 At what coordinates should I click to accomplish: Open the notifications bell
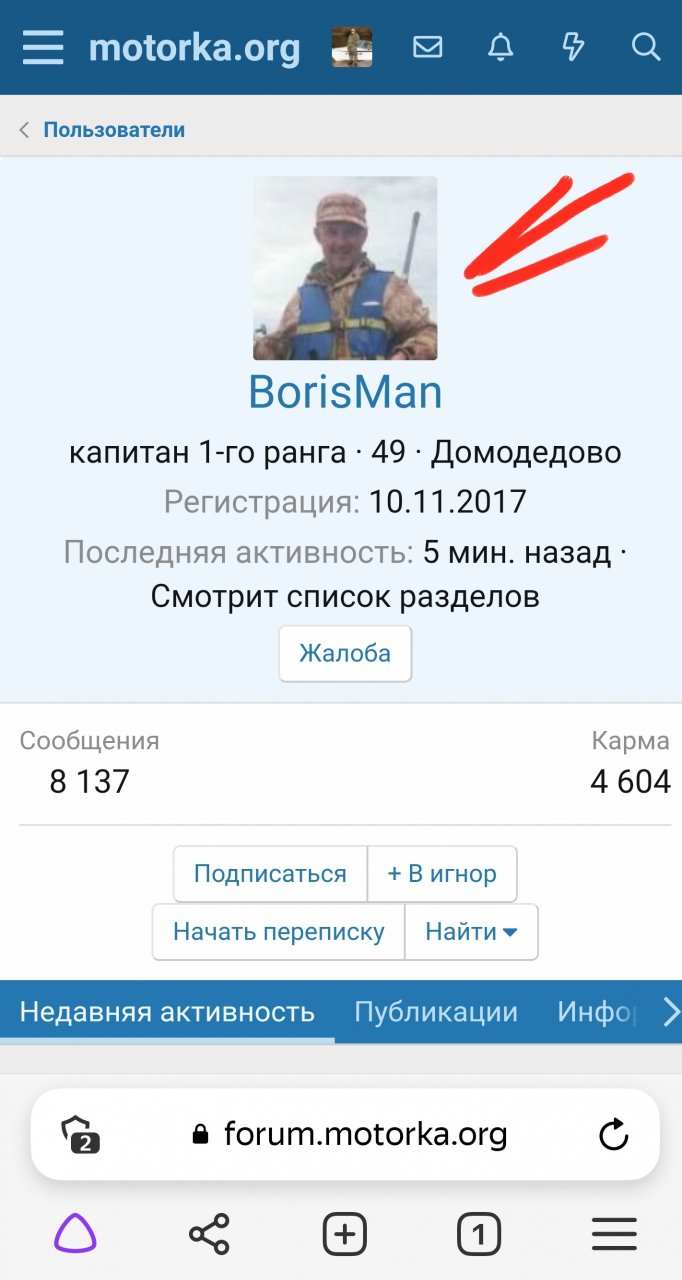coord(500,47)
